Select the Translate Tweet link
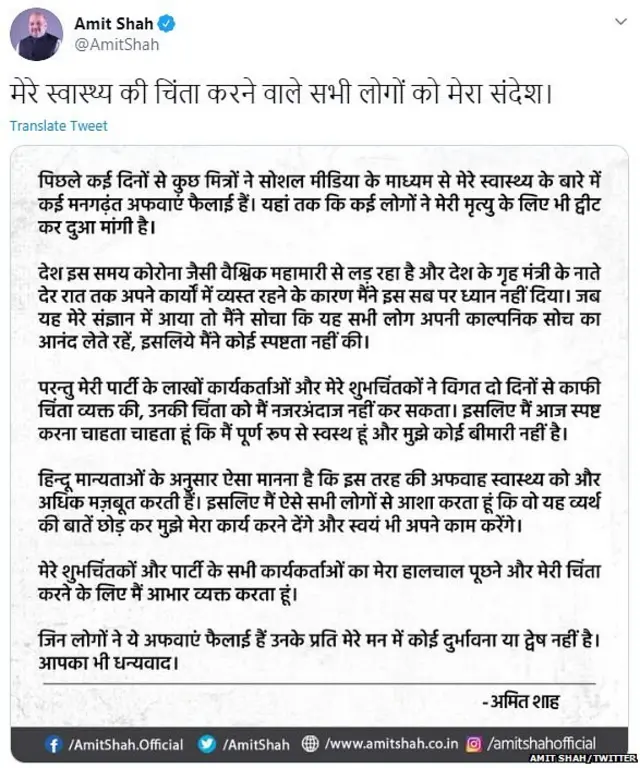 tap(59, 126)
